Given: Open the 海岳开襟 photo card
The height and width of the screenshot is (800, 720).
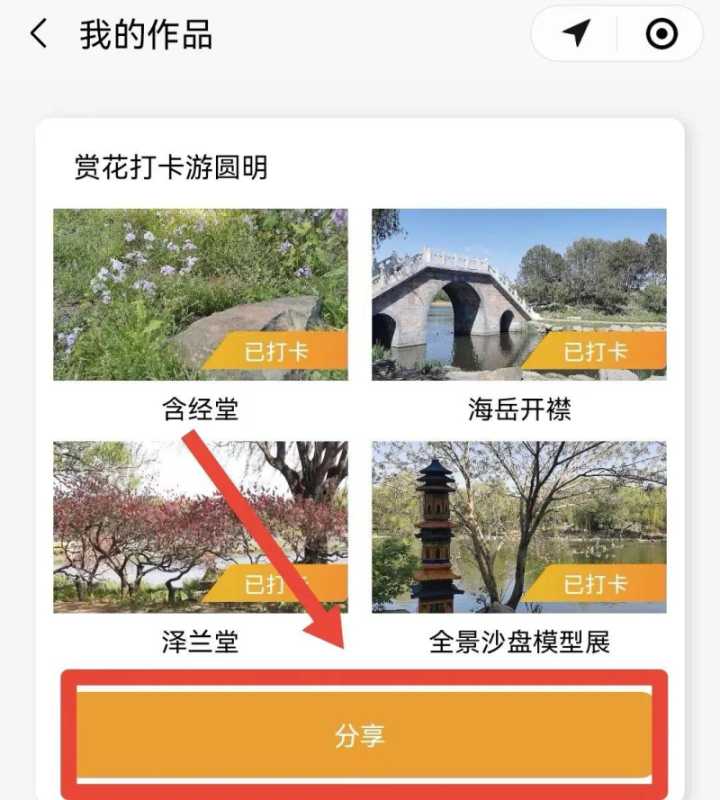Looking at the screenshot, I should coord(519,294).
